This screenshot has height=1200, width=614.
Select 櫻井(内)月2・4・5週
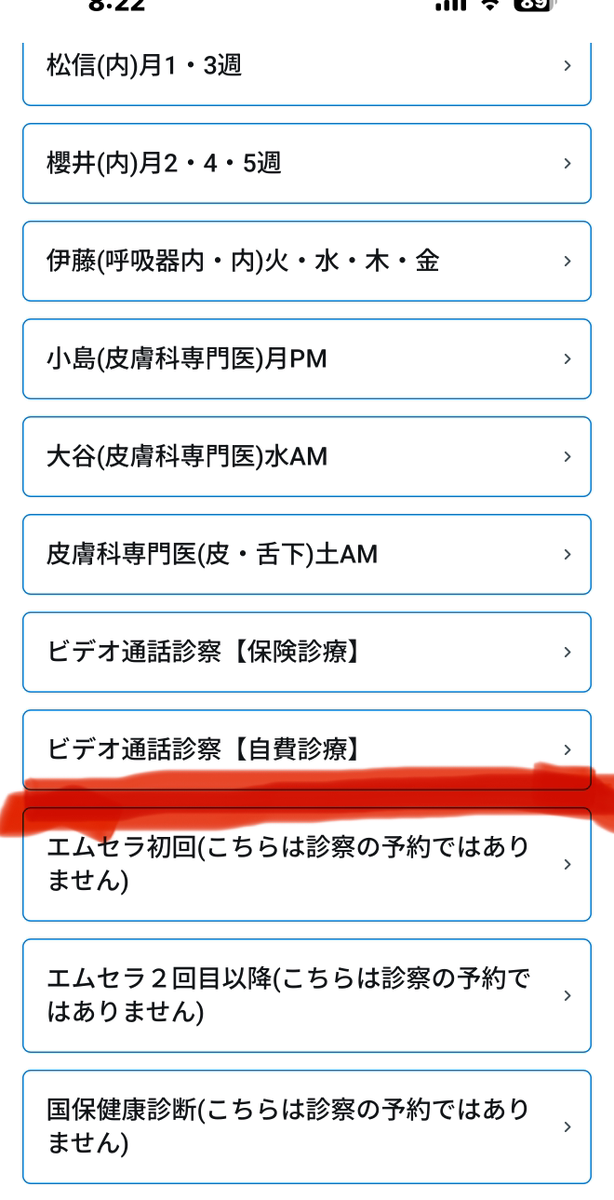[x=307, y=163]
